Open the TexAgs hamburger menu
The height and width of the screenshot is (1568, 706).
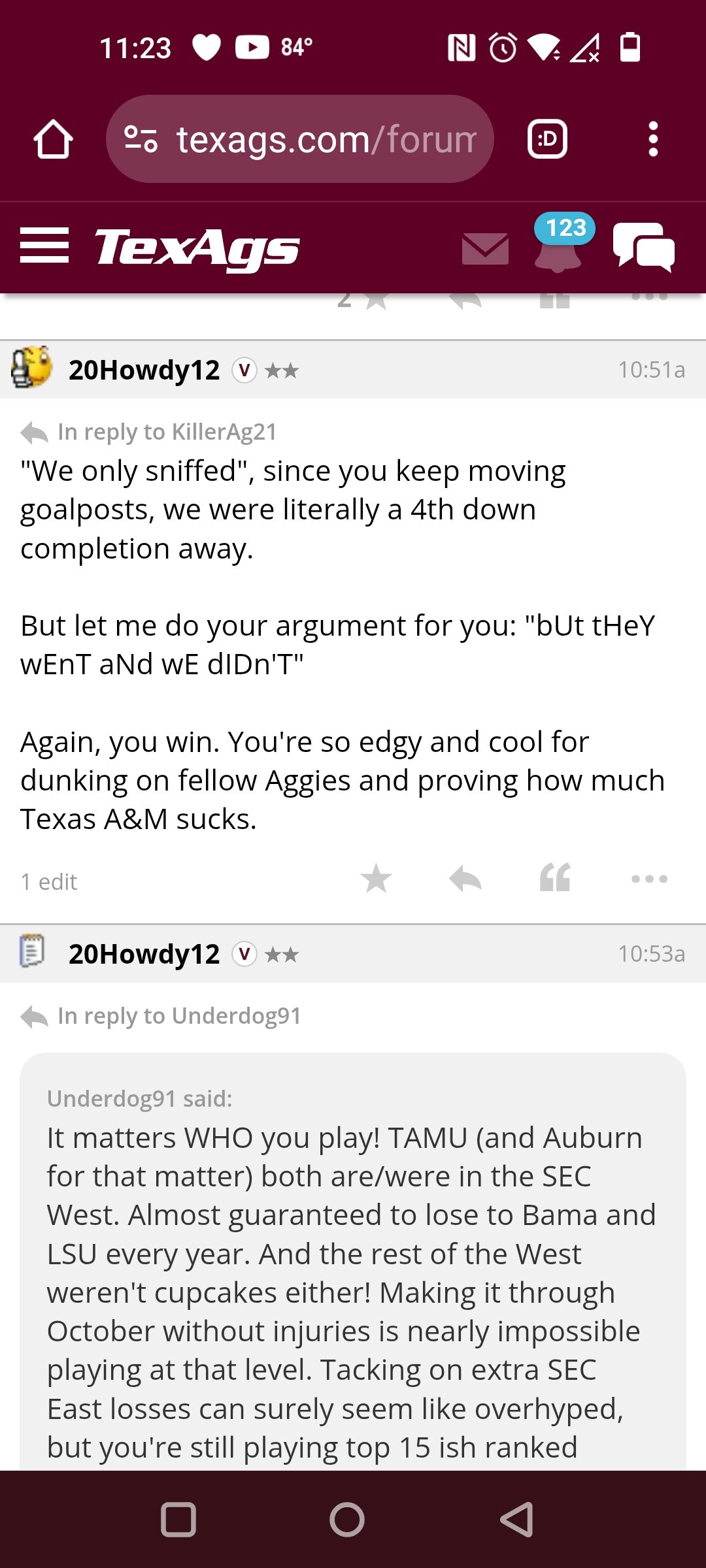44,246
